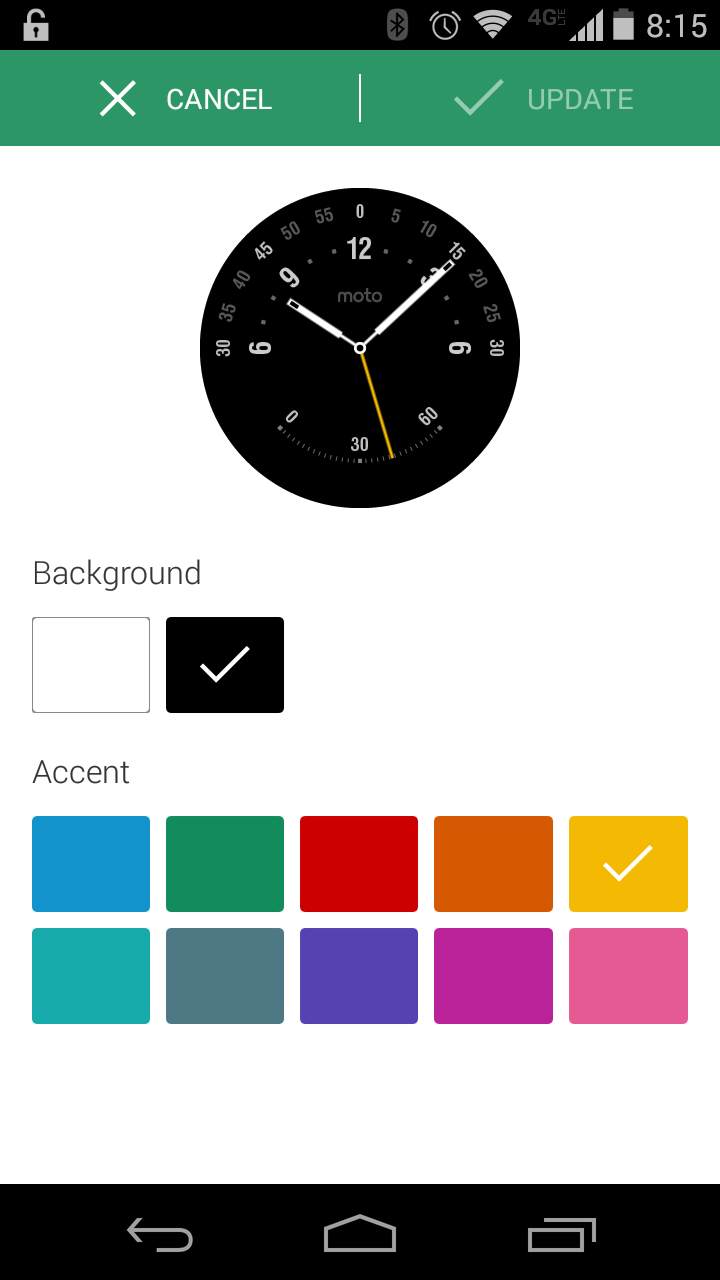Image resolution: width=720 pixels, height=1280 pixels.
Task: Select the black background option
Action: pyautogui.click(x=224, y=664)
